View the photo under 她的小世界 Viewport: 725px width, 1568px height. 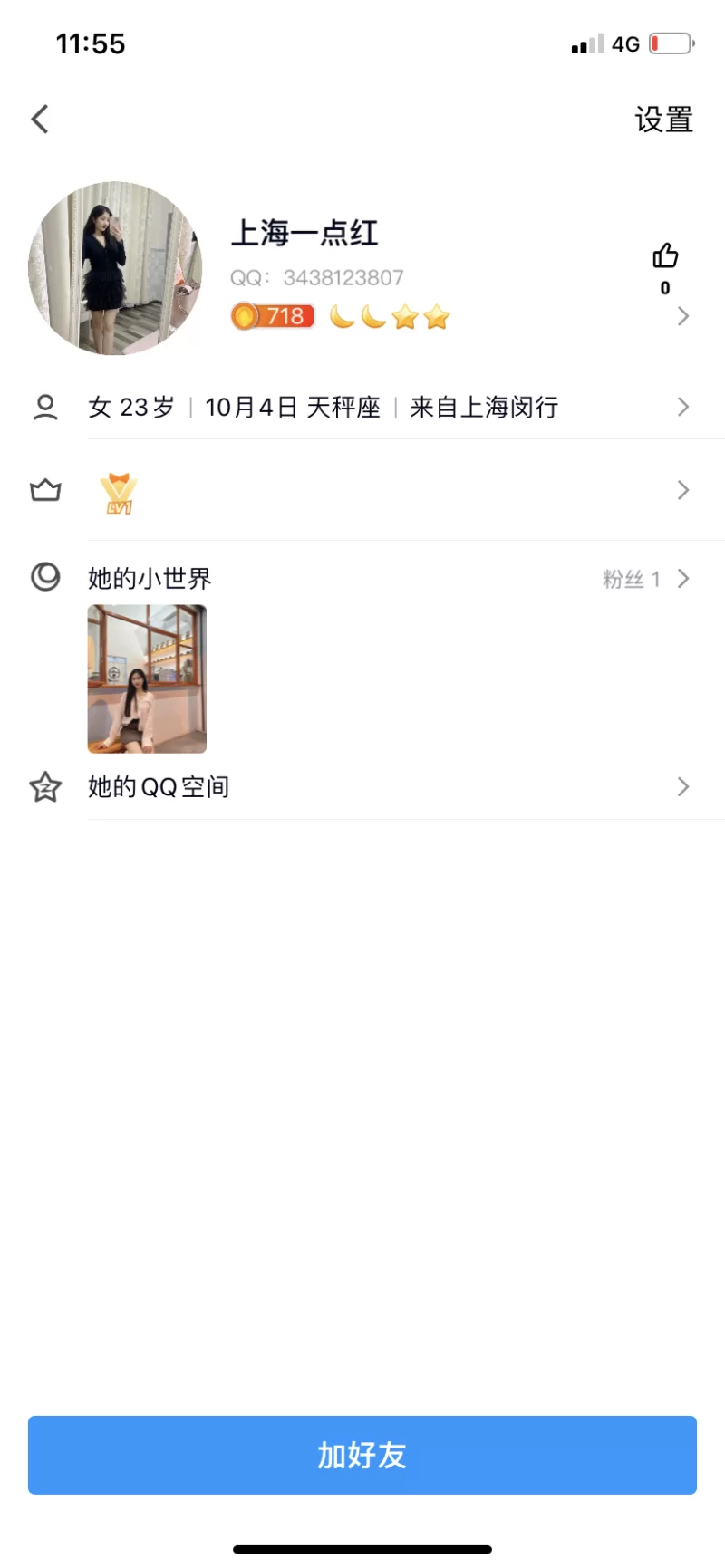pos(147,678)
